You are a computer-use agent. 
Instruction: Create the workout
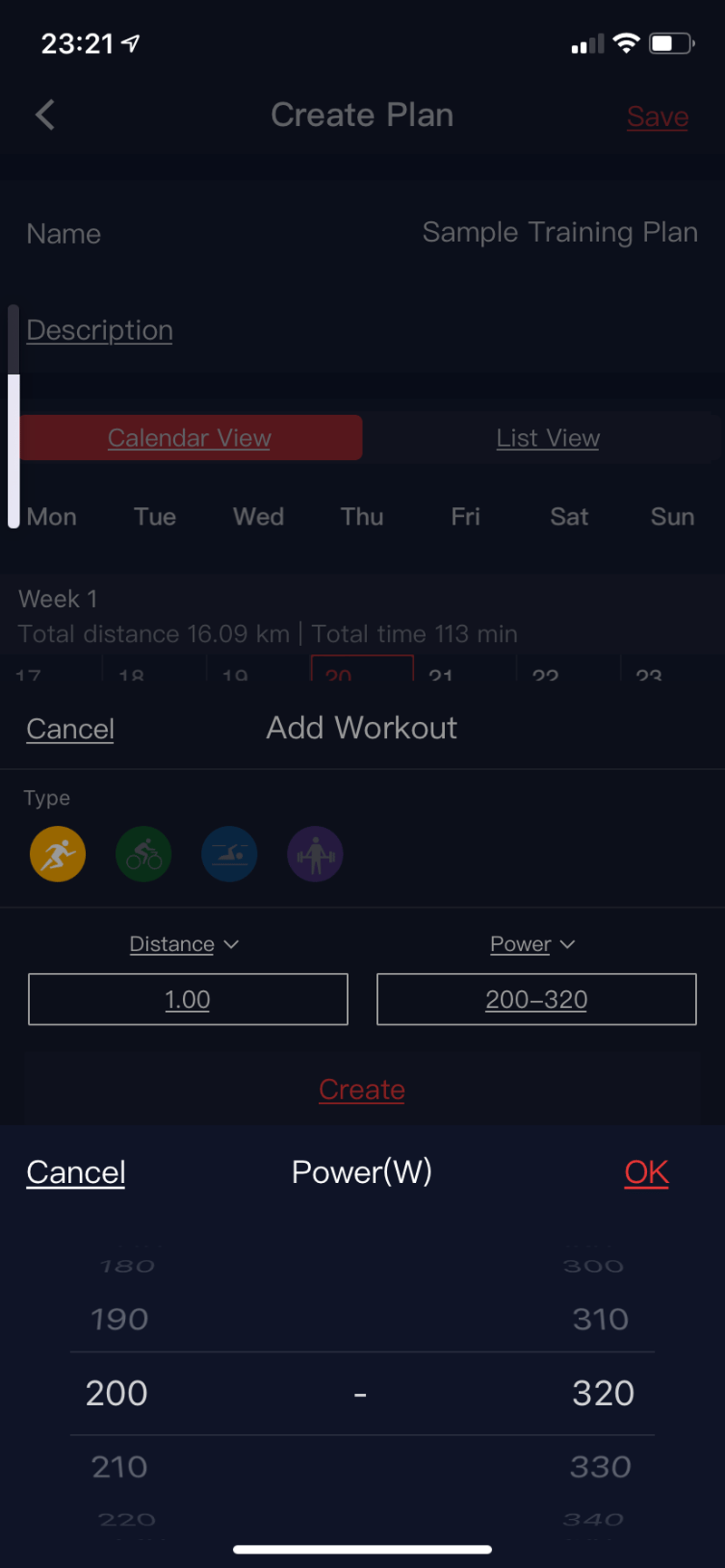pyautogui.click(x=362, y=1089)
